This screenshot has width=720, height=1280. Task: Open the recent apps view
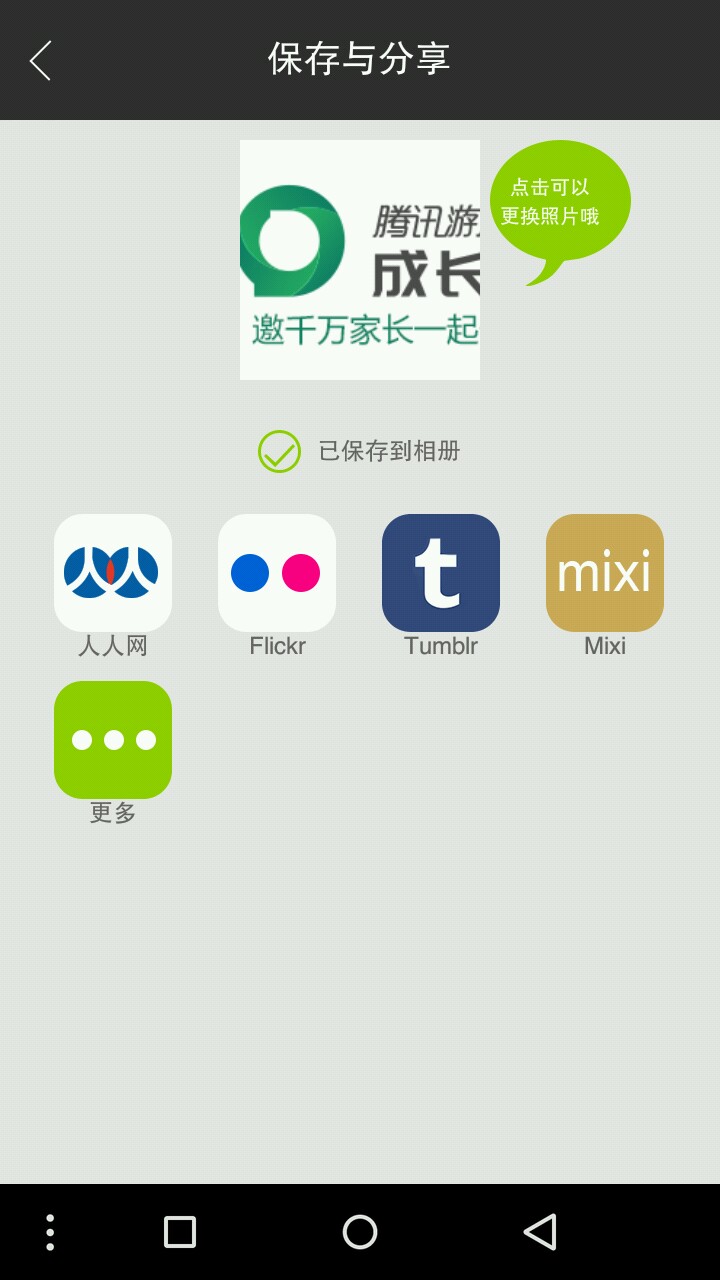click(x=180, y=1232)
